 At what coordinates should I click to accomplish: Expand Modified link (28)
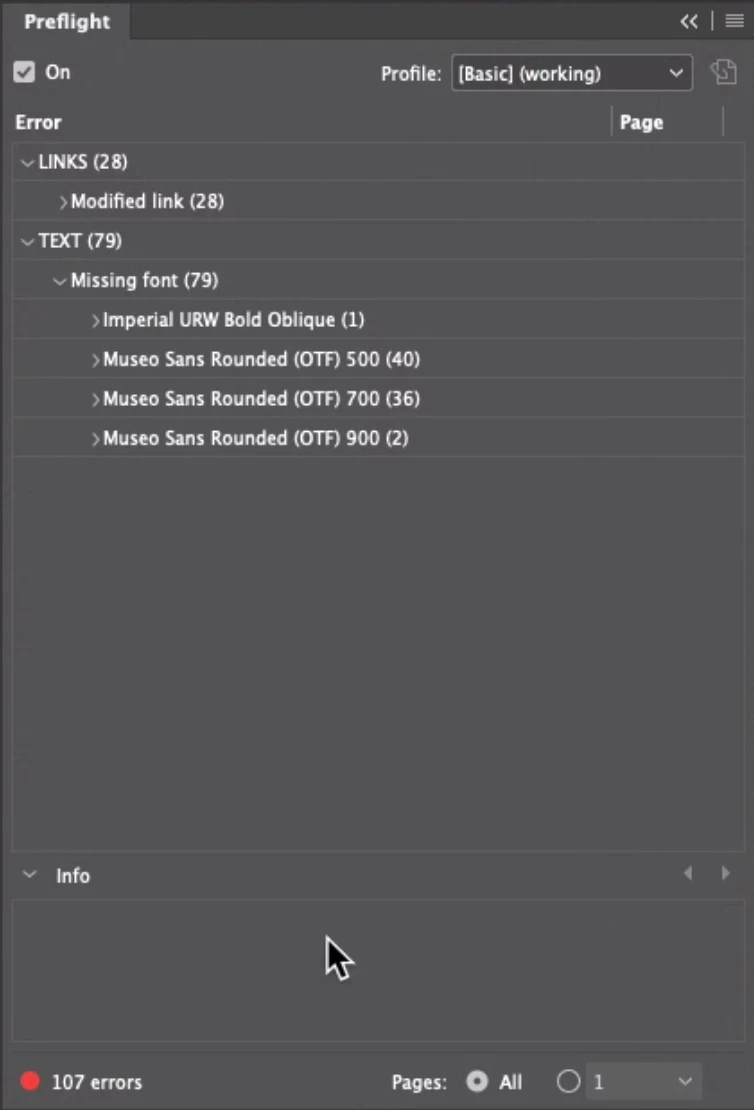pos(64,202)
